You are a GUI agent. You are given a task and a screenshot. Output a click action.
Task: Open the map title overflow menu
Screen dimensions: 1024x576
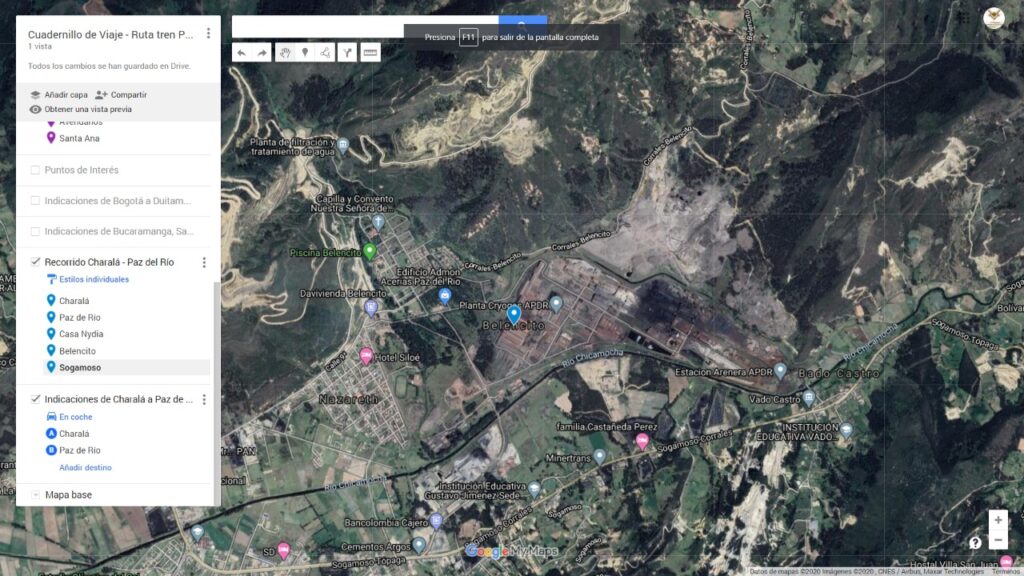(208, 33)
